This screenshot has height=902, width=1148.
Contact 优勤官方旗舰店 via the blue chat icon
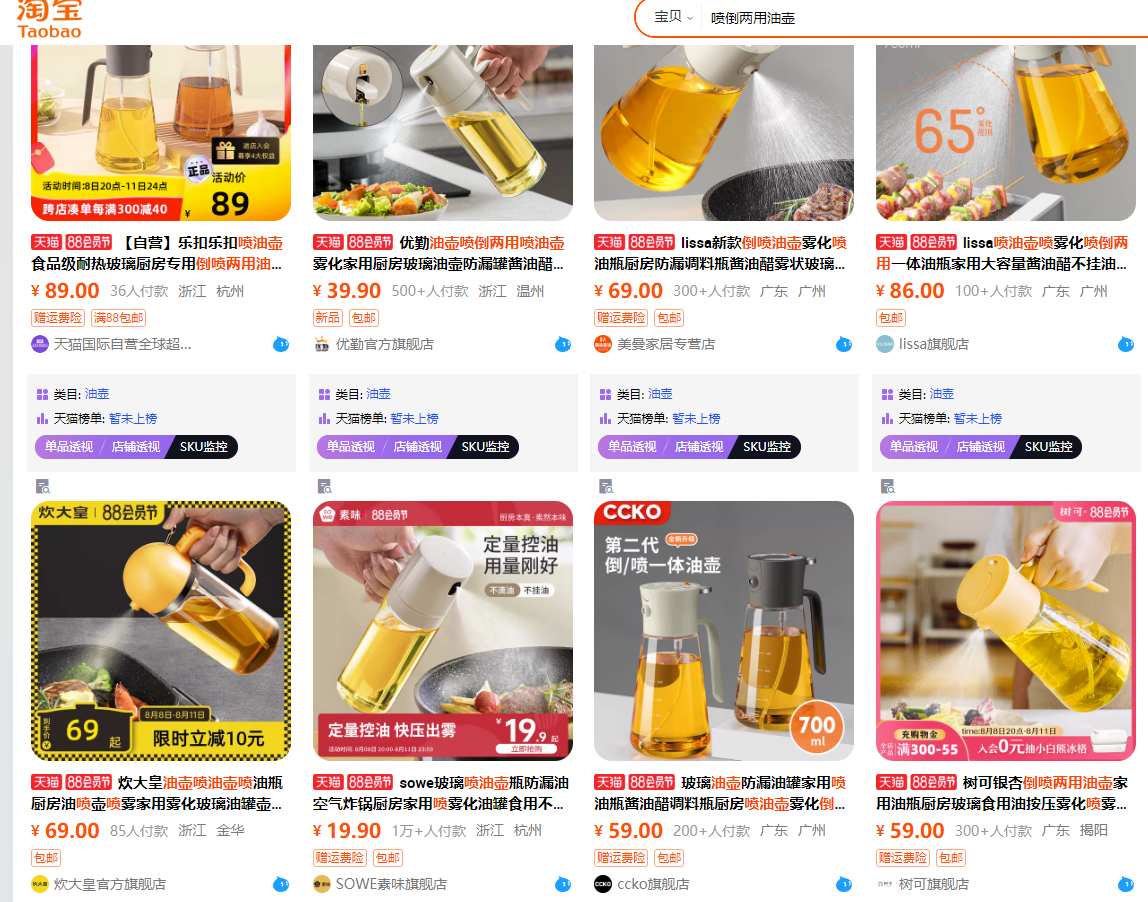point(563,344)
